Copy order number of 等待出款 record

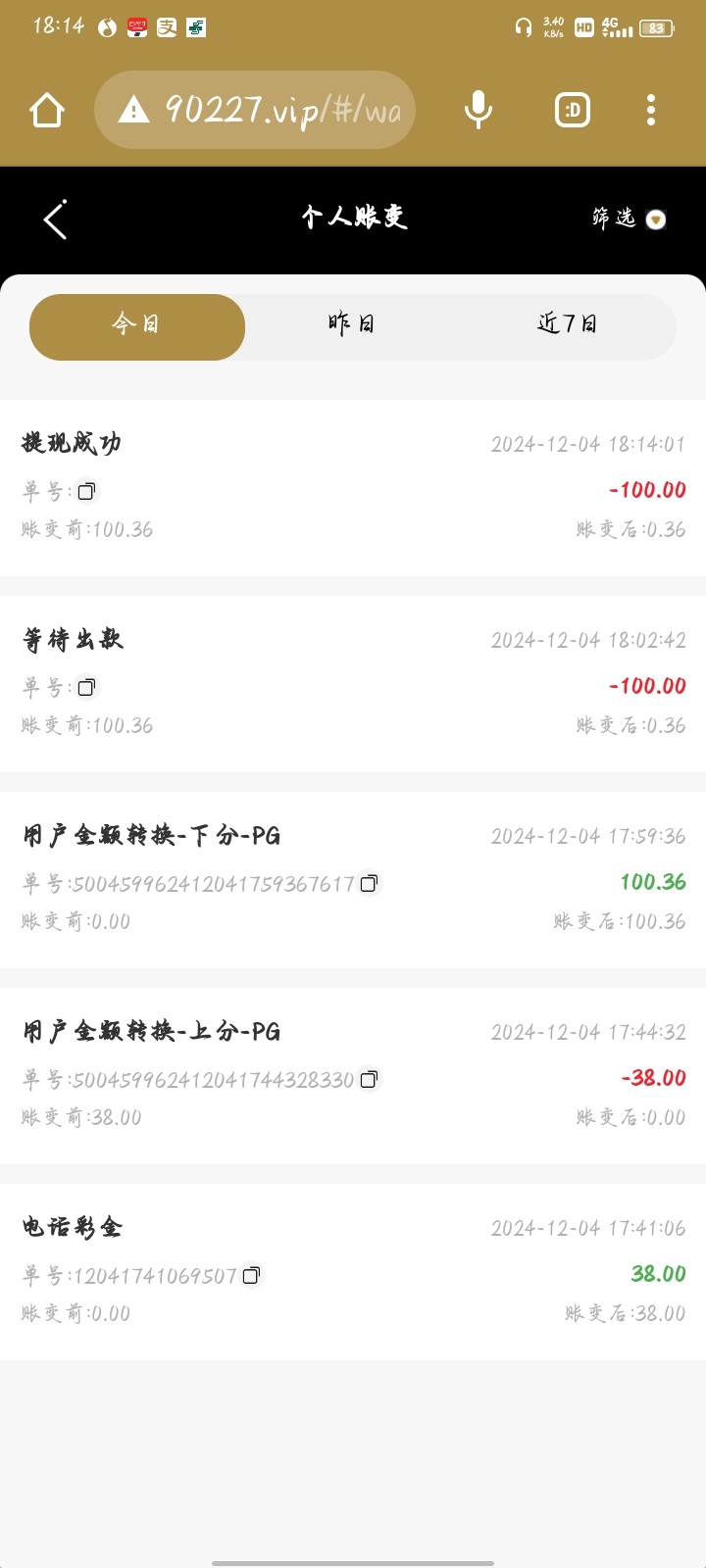(86, 687)
